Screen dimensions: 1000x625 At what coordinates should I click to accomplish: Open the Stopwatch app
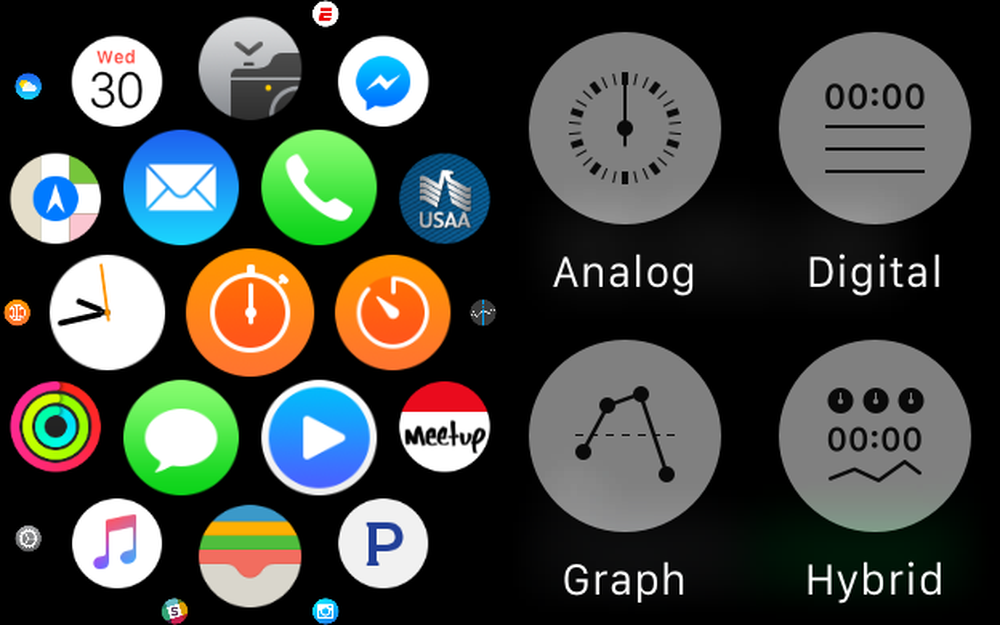[x=250, y=312]
